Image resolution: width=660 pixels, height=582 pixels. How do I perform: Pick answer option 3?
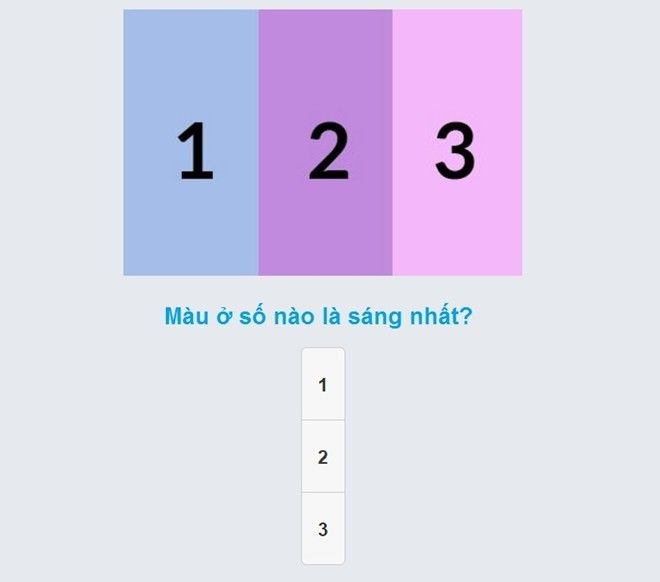point(323,529)
